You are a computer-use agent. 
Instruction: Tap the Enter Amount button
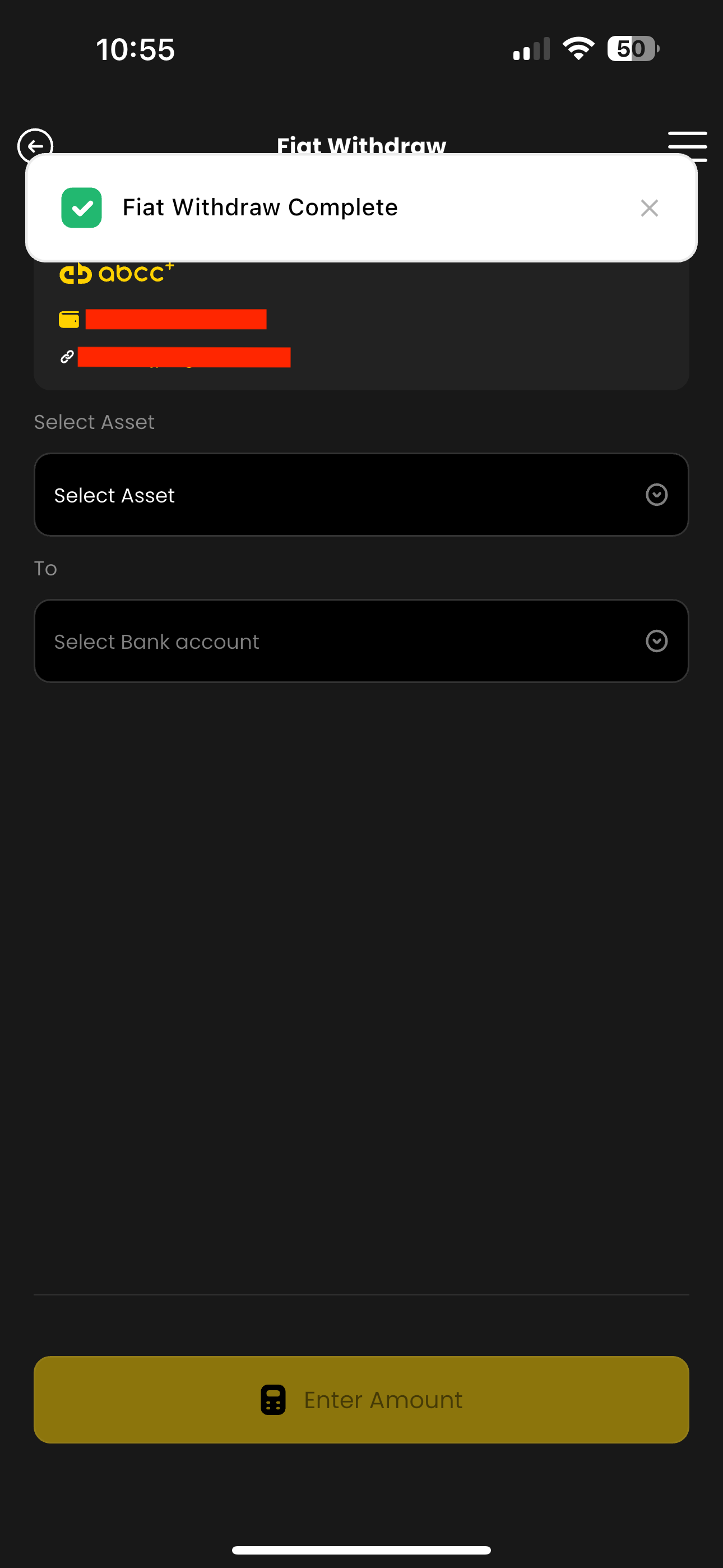(x=361, y=1399)
